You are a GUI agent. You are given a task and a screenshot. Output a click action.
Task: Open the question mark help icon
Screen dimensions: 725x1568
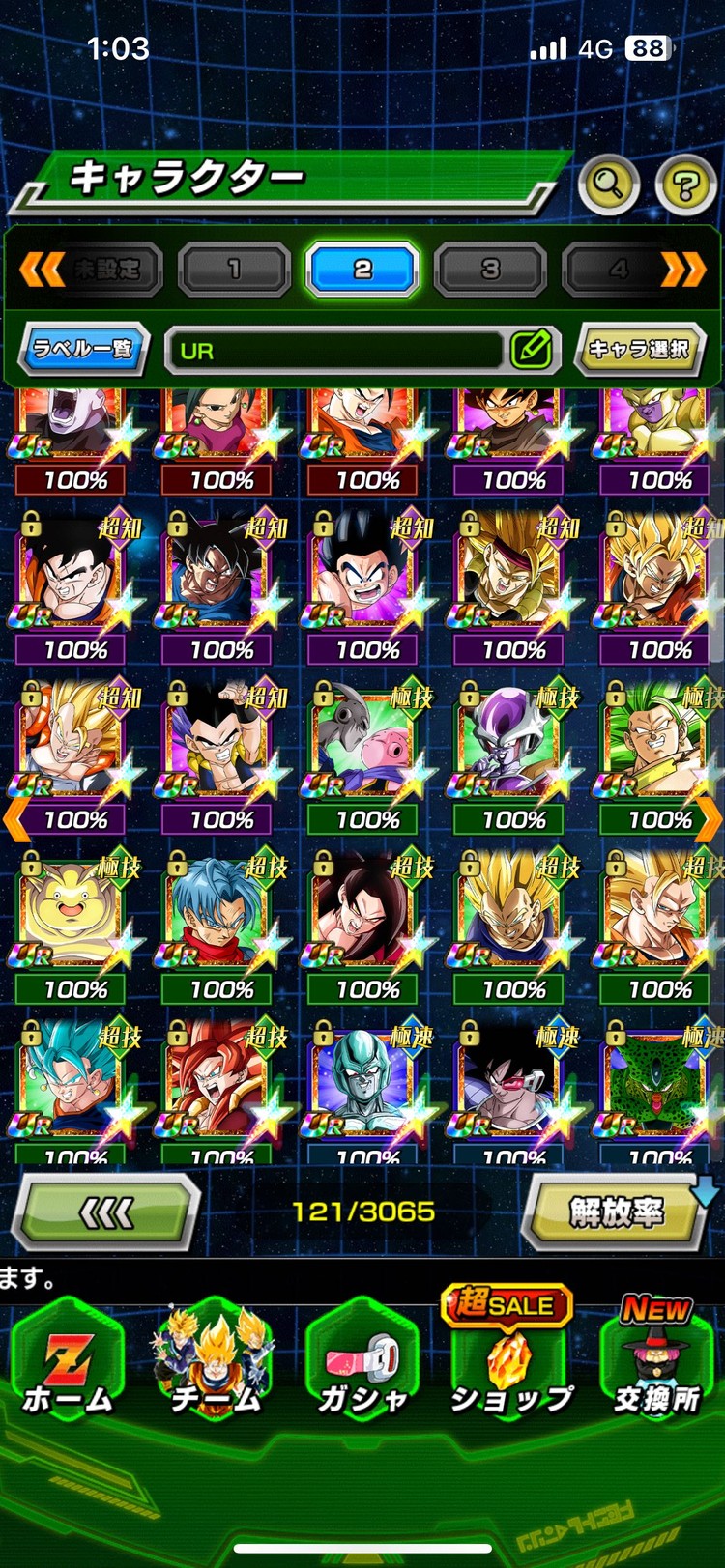[x=685, y=185]
